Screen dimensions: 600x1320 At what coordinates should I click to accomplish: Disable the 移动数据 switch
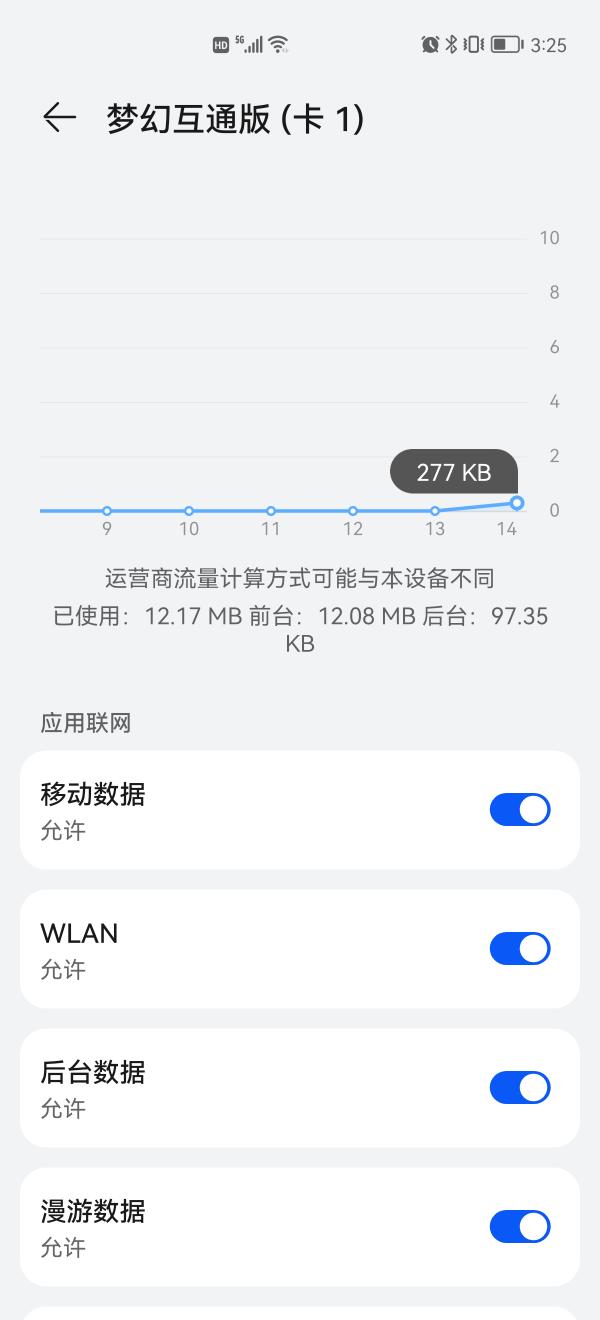(x=520, y=810)
